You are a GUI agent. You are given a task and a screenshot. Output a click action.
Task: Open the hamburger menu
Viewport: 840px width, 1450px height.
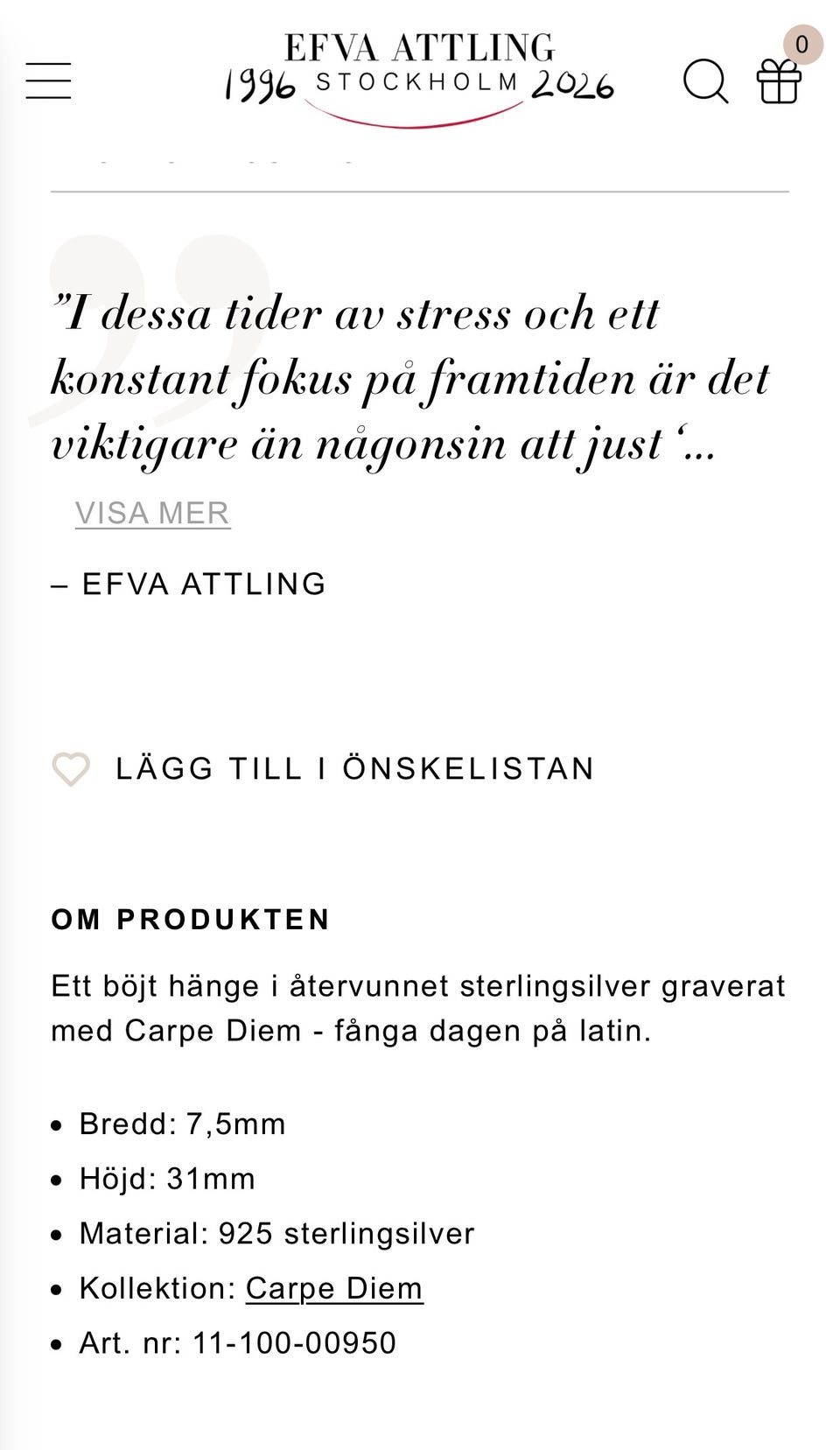click(48, 81)
